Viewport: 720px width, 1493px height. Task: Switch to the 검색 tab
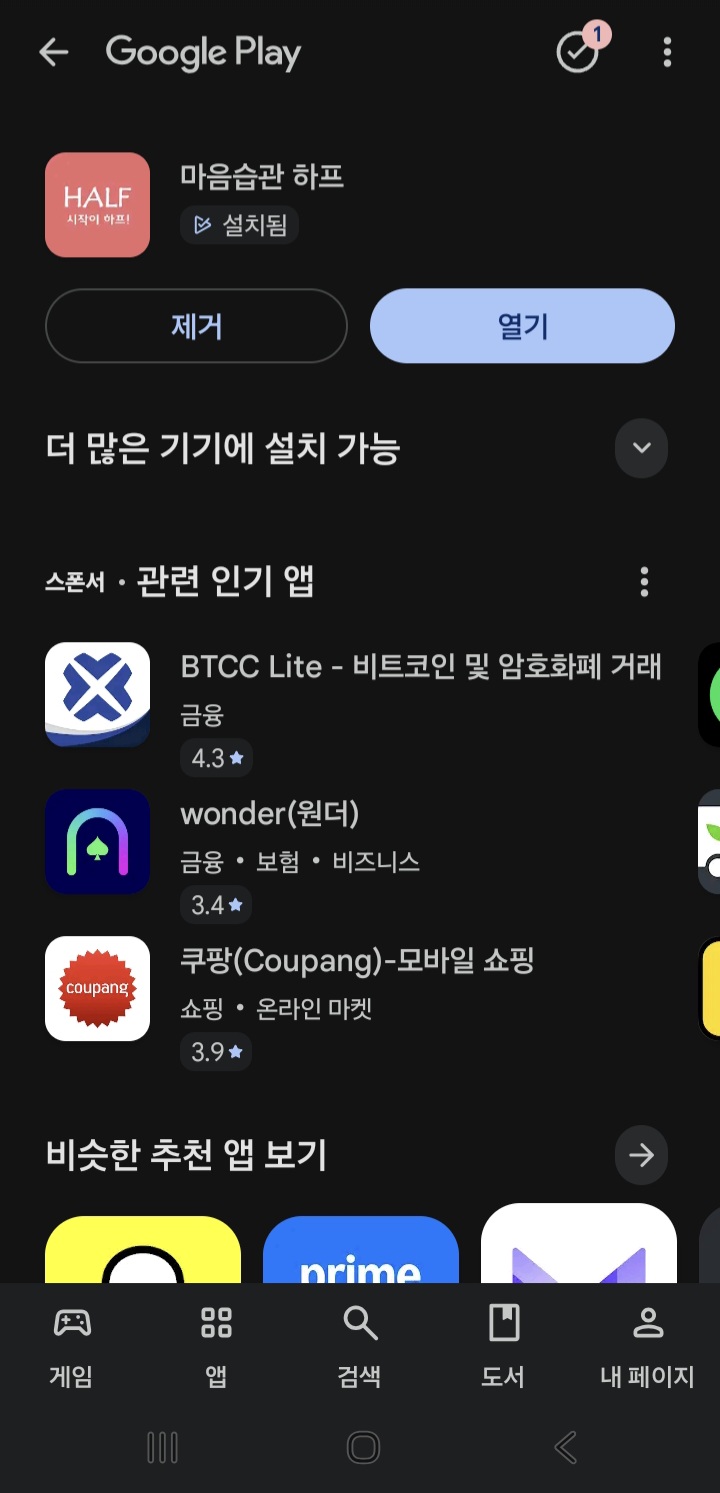359,1346
